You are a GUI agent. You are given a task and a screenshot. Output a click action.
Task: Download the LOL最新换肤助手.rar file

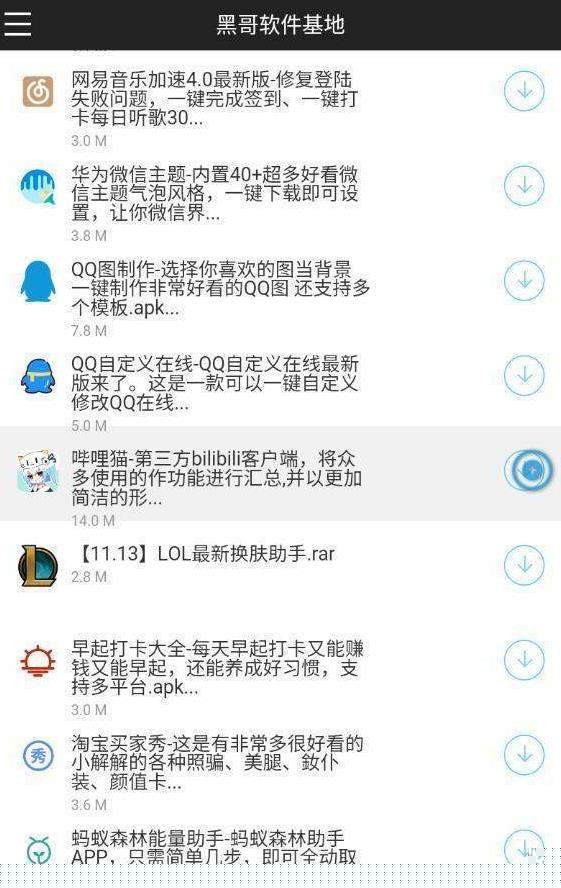524,565
